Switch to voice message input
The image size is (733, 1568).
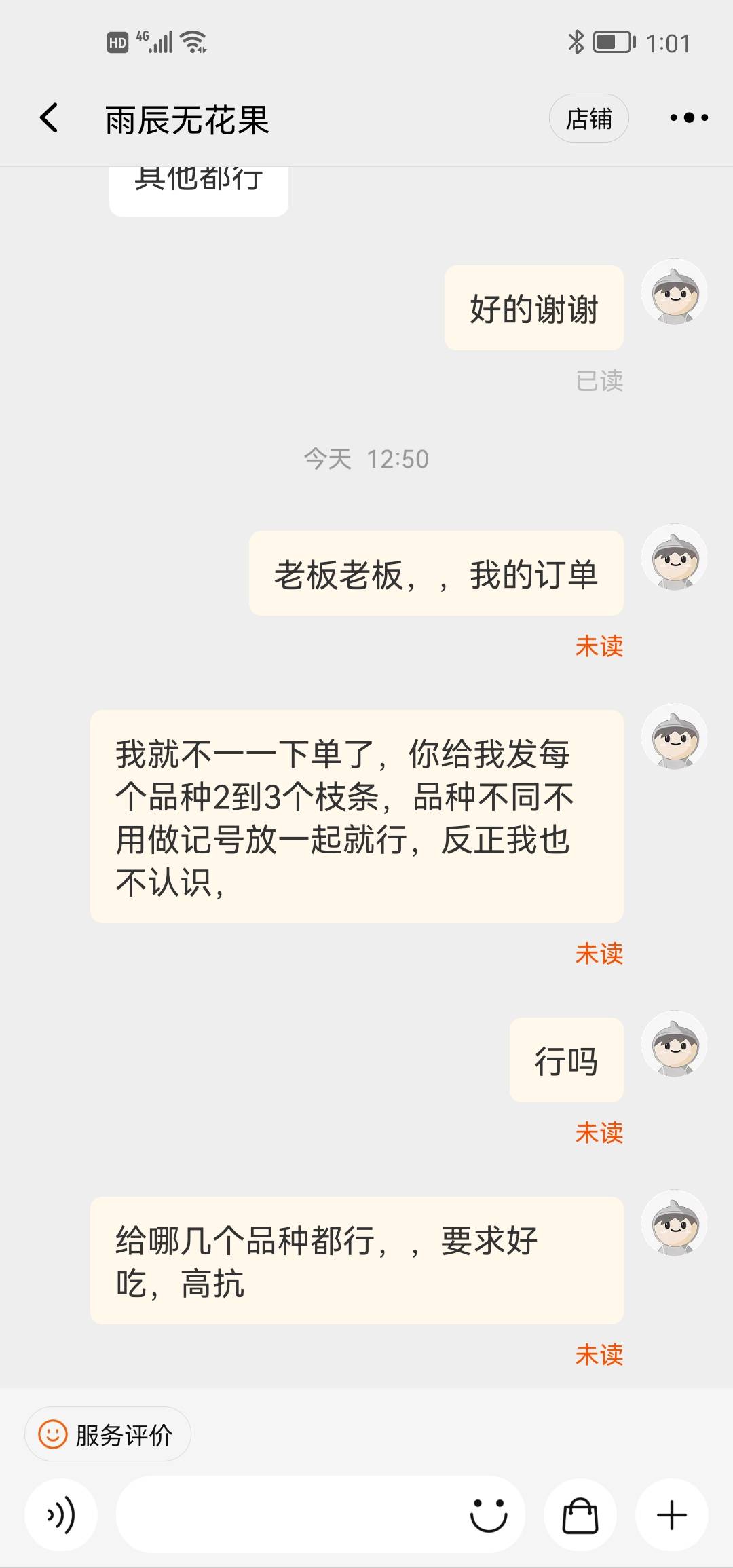click(61, 1515)
